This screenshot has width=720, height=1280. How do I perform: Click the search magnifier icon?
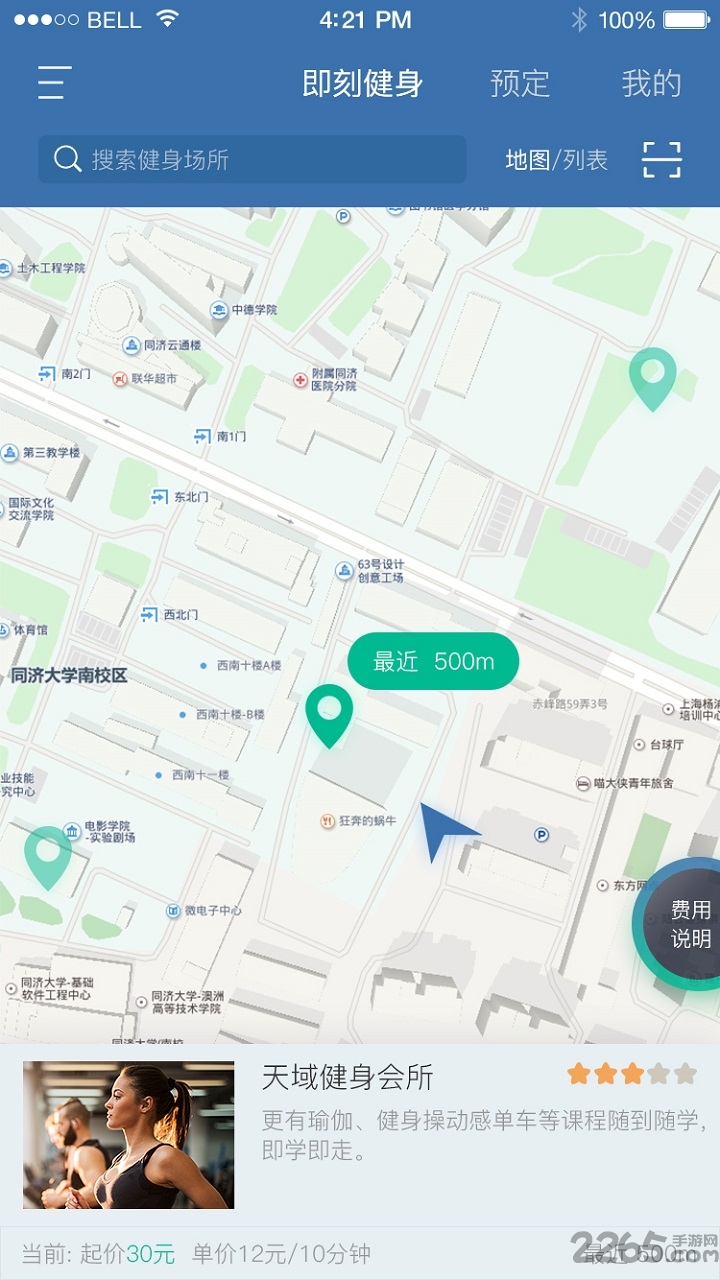tap(66, 159)
